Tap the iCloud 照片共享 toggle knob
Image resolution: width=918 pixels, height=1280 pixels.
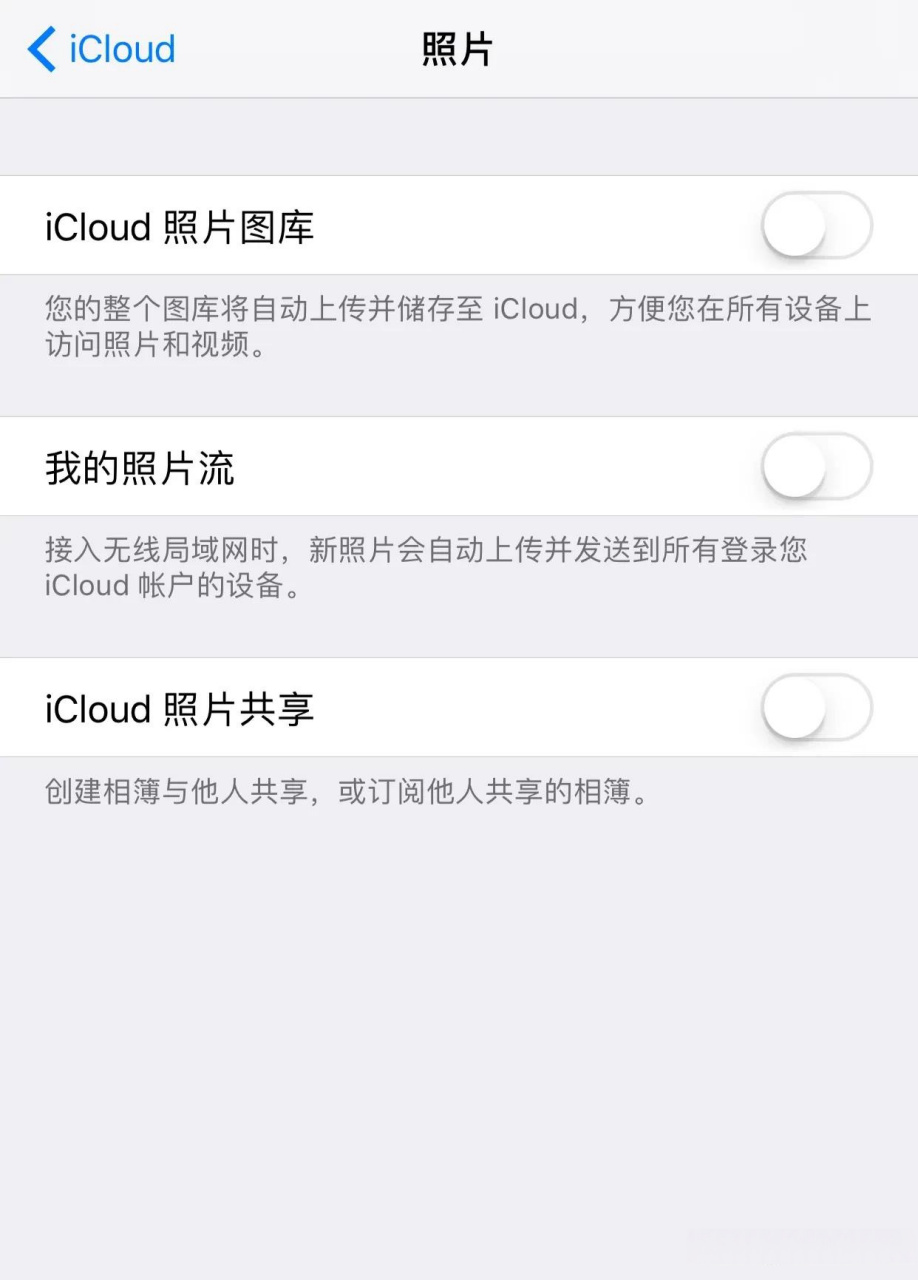795,707
